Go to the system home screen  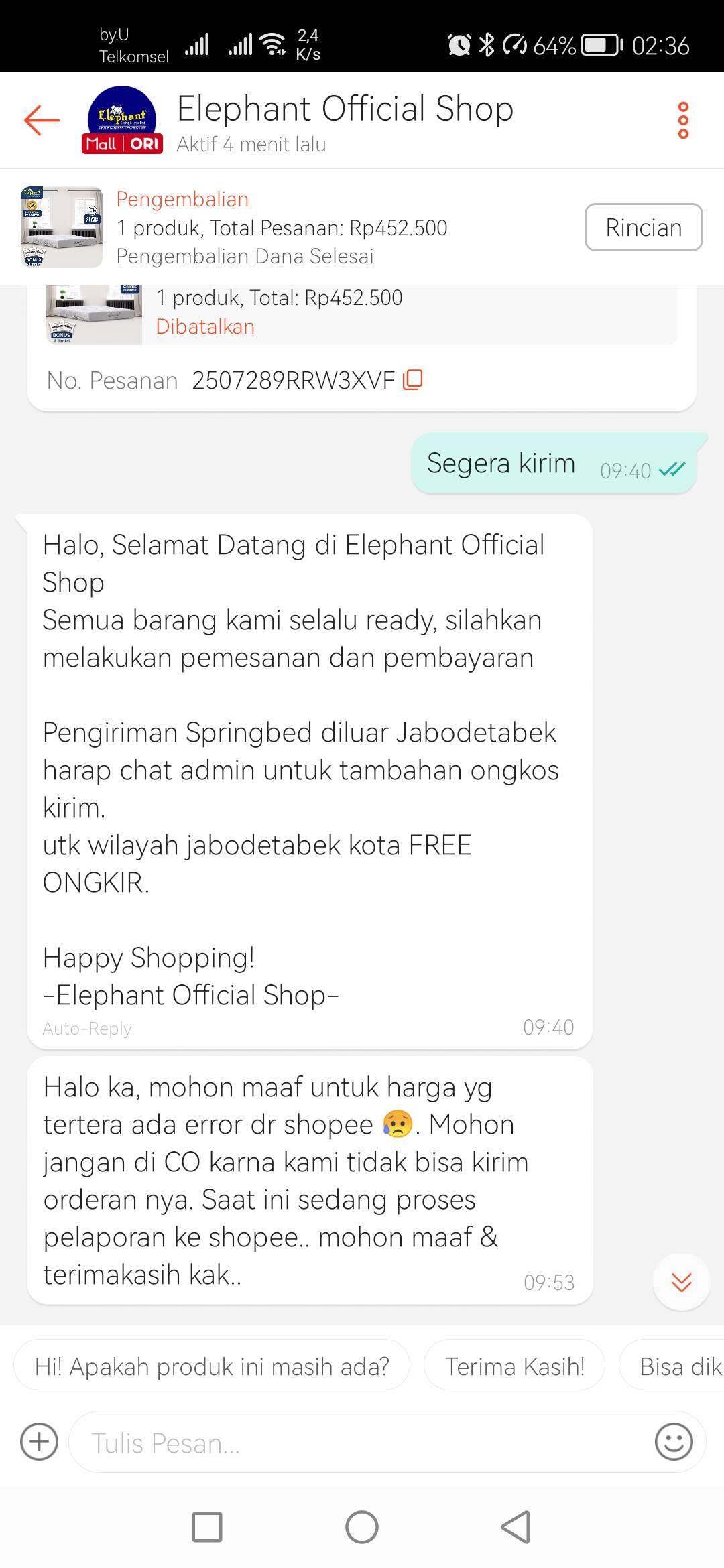pyautogui.click(x=362, y=1528)
